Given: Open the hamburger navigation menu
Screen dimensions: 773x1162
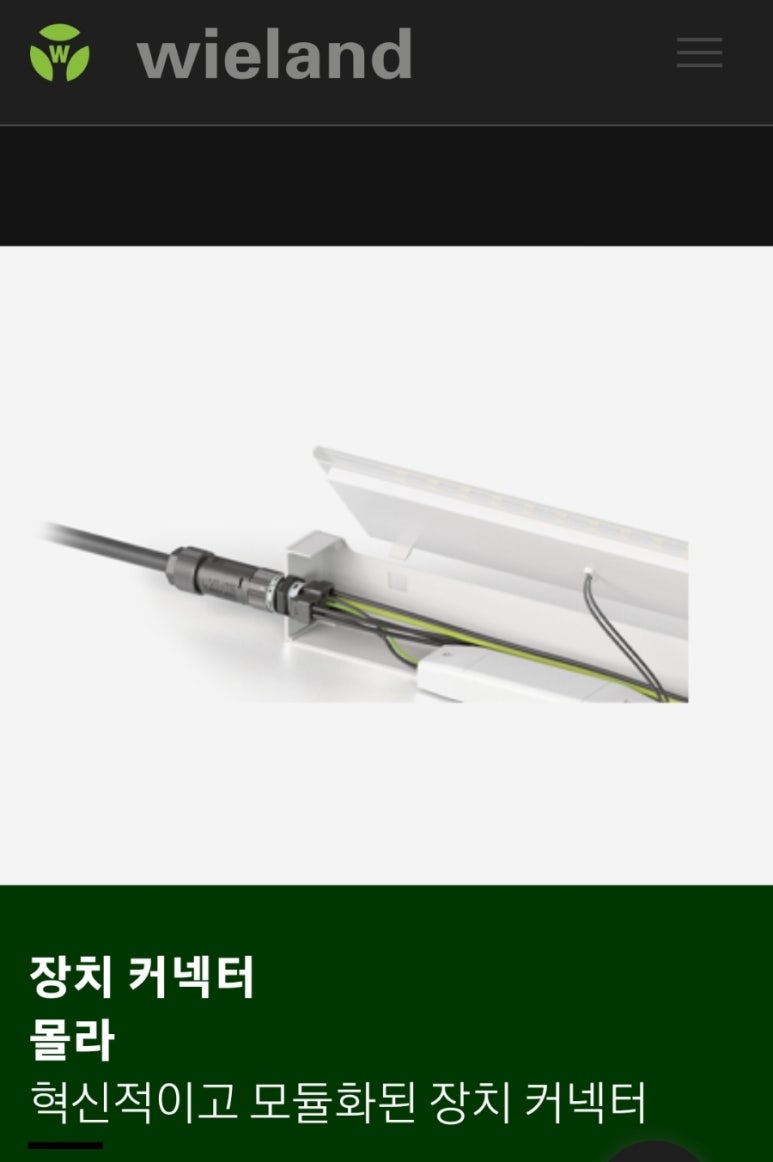Looking at the screenshot, I should coord(699,52).
